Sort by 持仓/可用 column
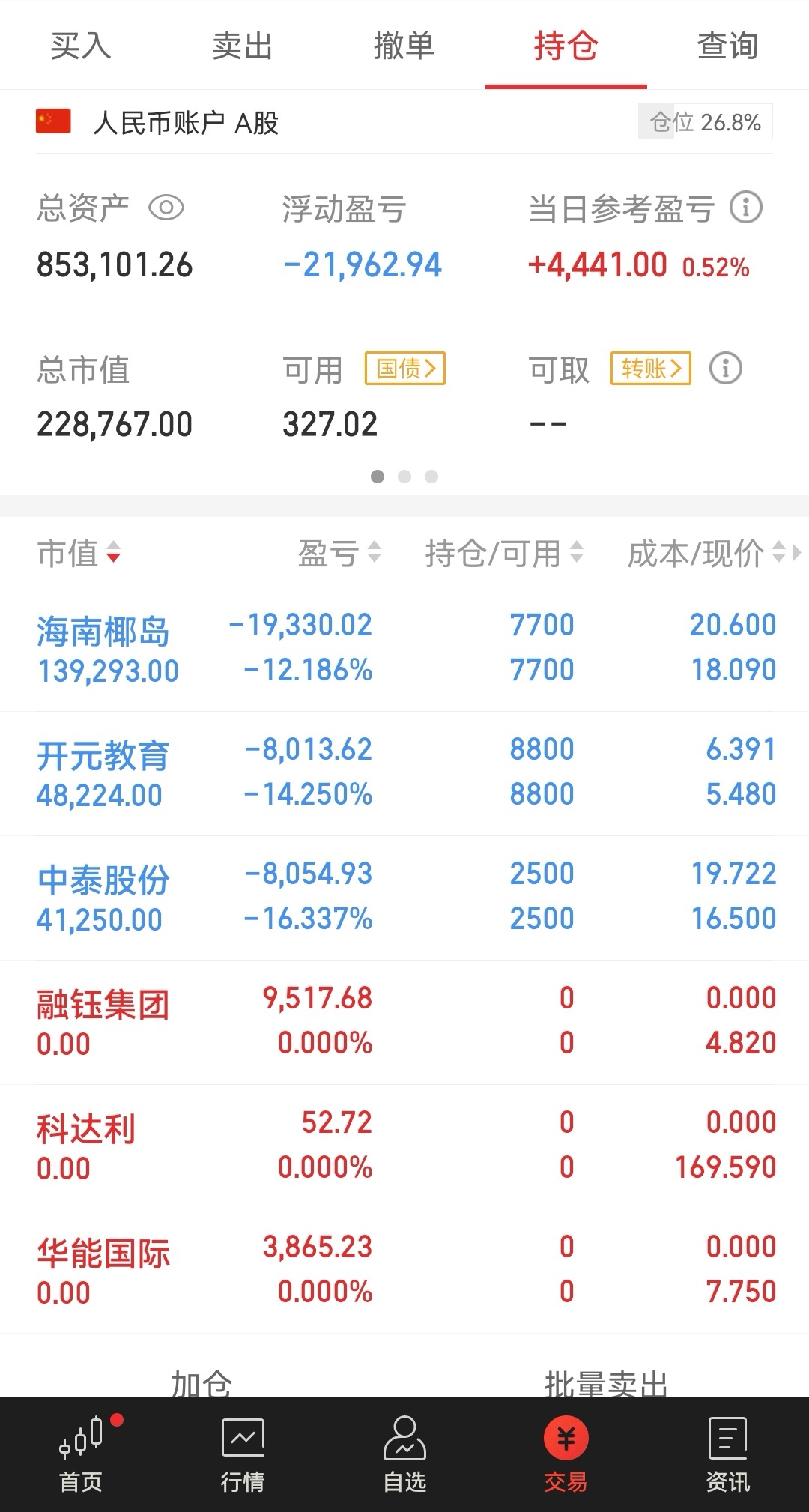Screen dimensions: 809x1512 coord(504,554)
